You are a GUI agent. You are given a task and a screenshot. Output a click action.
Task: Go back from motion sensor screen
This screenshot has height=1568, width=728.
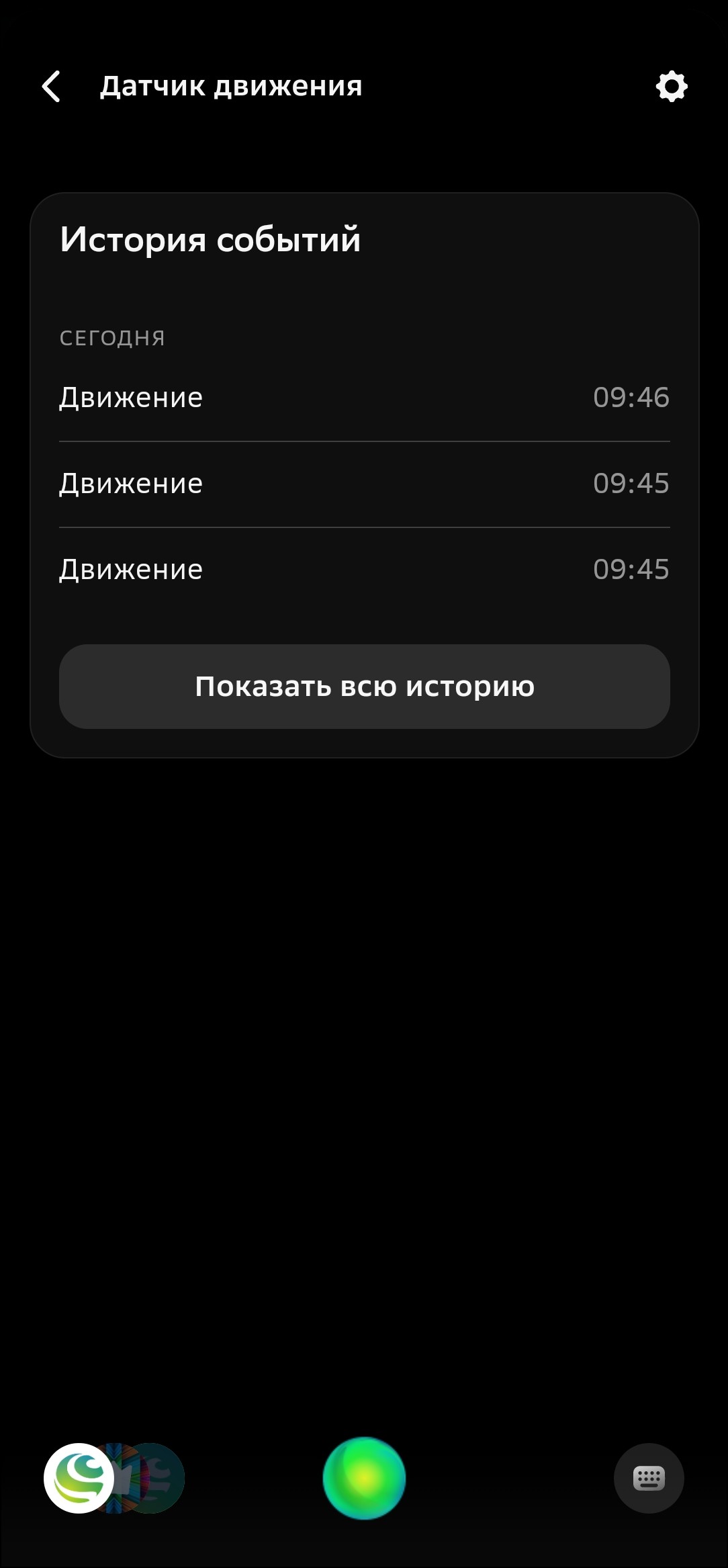pos(52,87)
